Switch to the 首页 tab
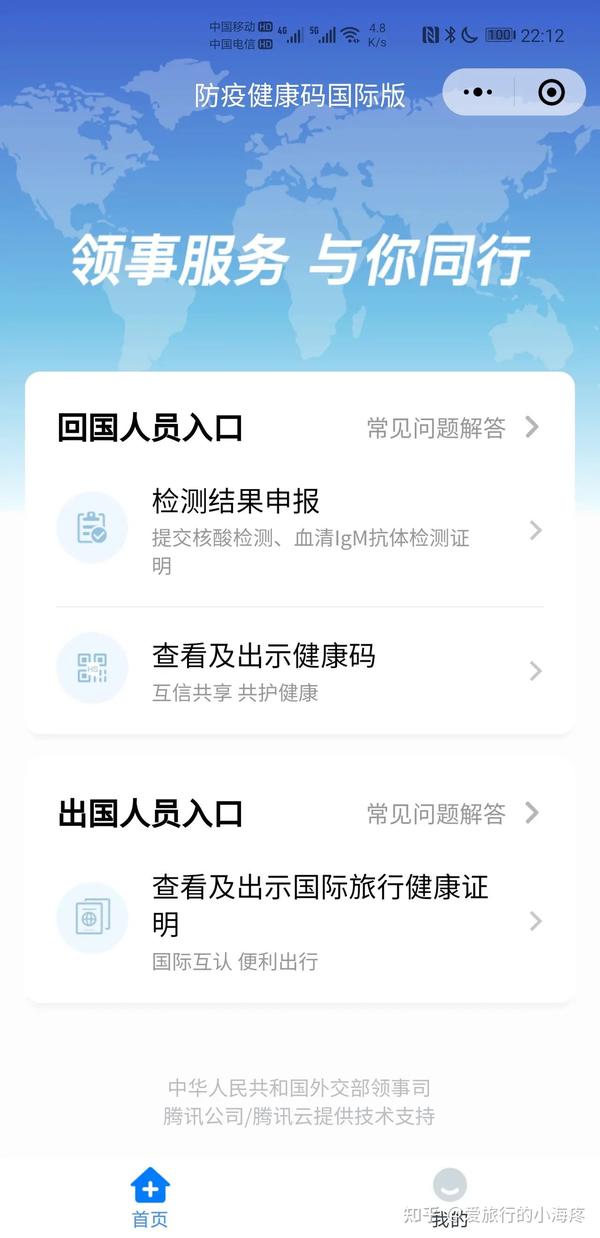The height and width of the screenshot is (1238, 600). tap(150, 1198)
